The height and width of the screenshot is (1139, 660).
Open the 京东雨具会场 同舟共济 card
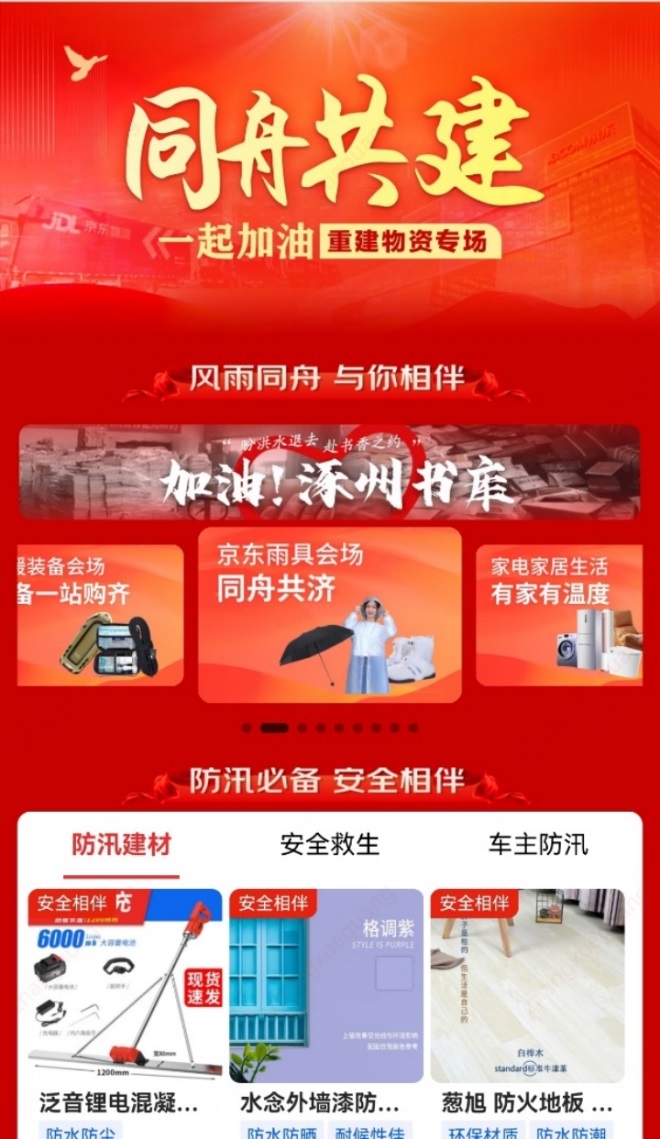[329, 614]
